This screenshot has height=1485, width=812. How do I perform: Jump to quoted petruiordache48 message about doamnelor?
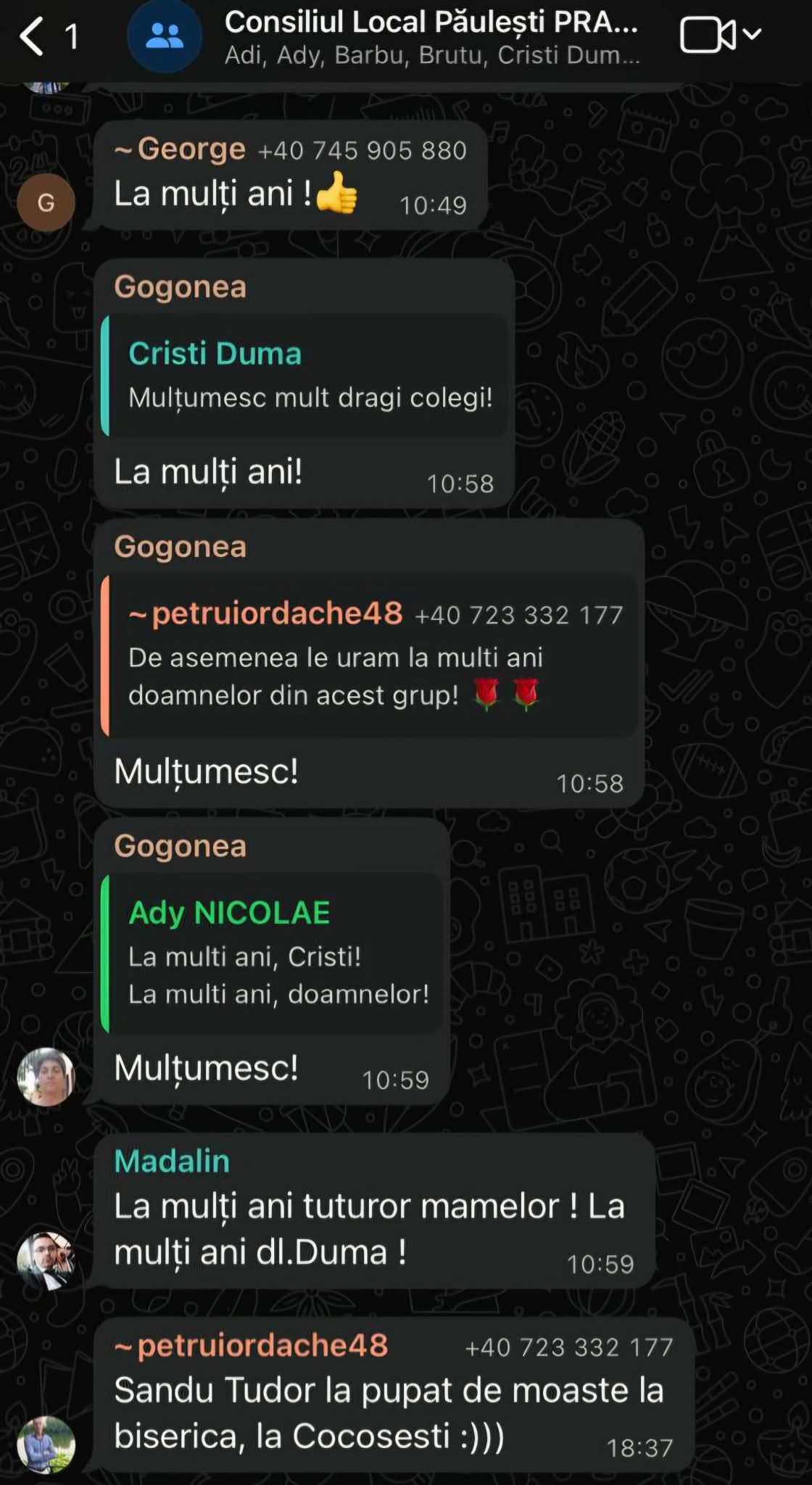[370, 656]
